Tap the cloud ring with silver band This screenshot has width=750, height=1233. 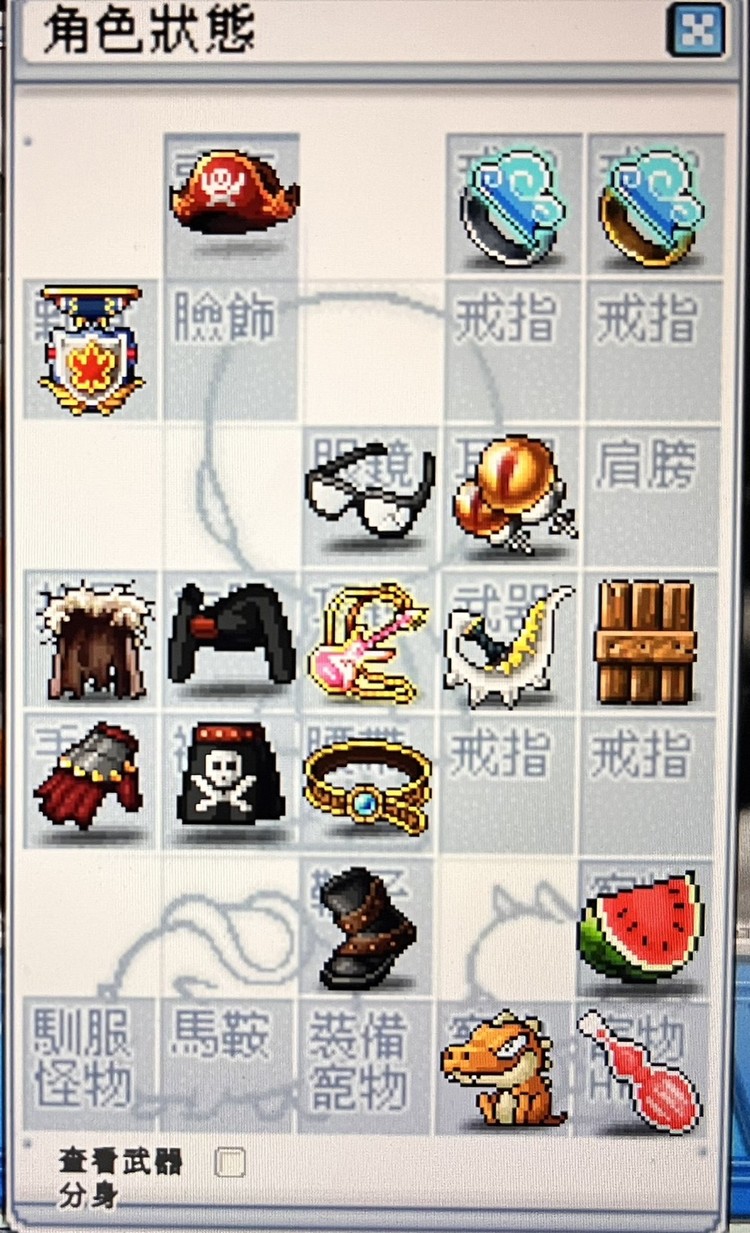click(512, 206)
